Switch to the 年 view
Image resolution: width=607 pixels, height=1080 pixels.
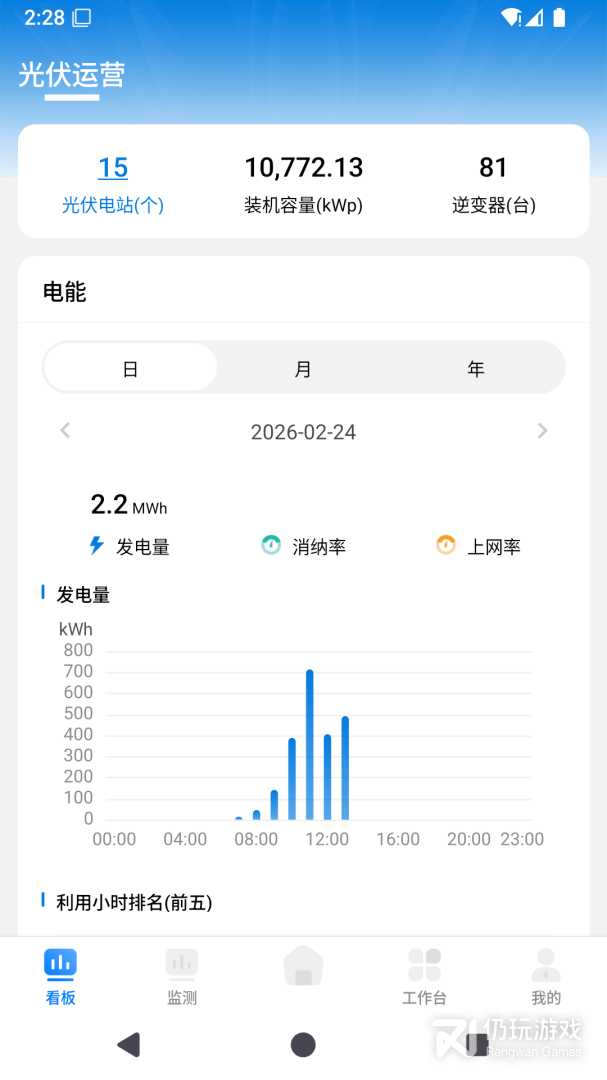click(476, 368)
